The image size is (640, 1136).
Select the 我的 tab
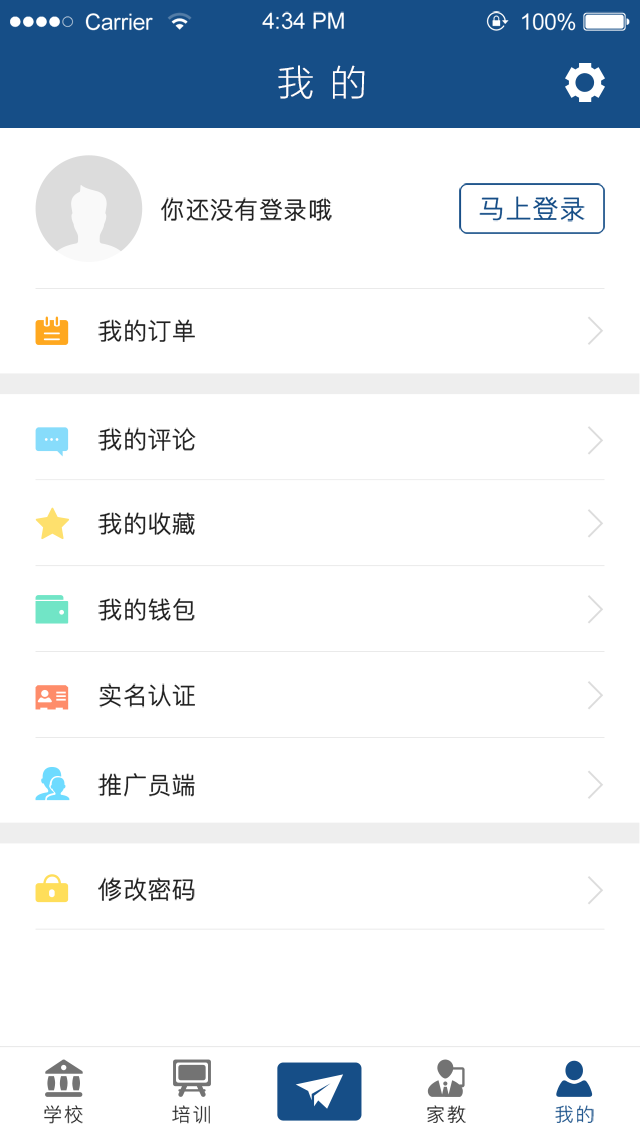[574, 1092]
